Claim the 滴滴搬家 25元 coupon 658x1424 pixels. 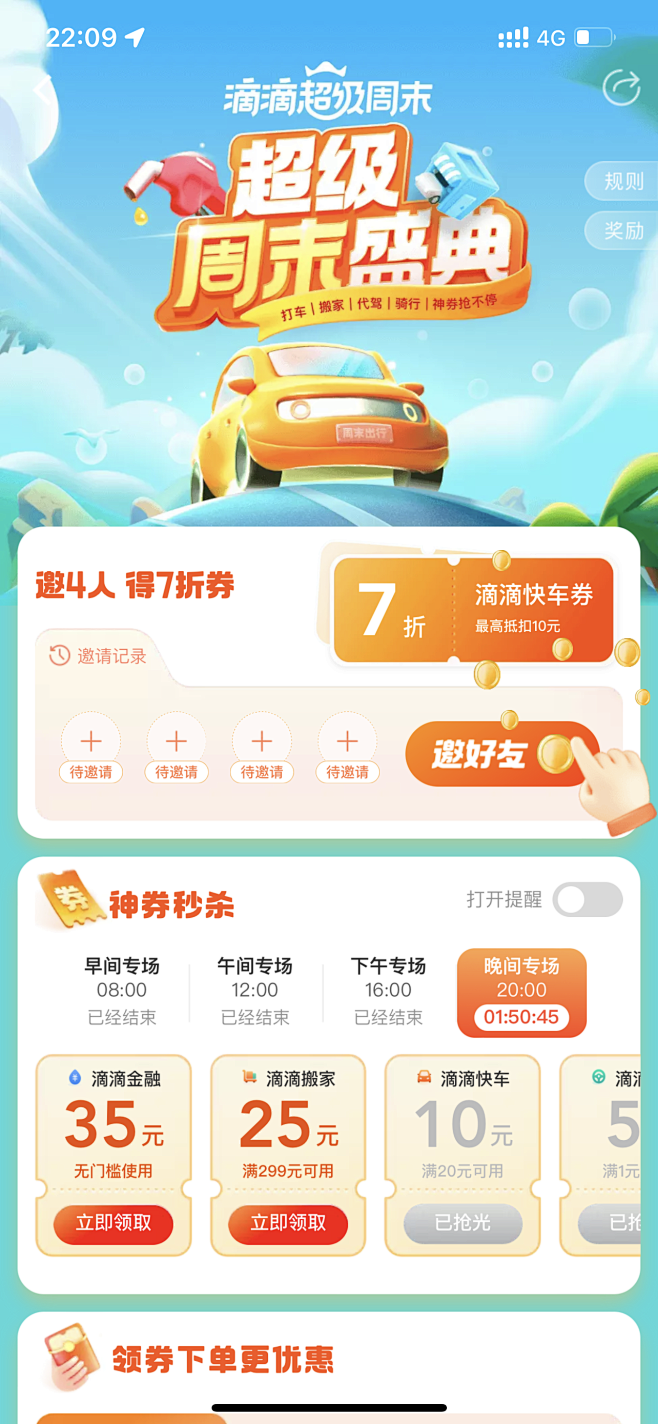point(288,1224)
